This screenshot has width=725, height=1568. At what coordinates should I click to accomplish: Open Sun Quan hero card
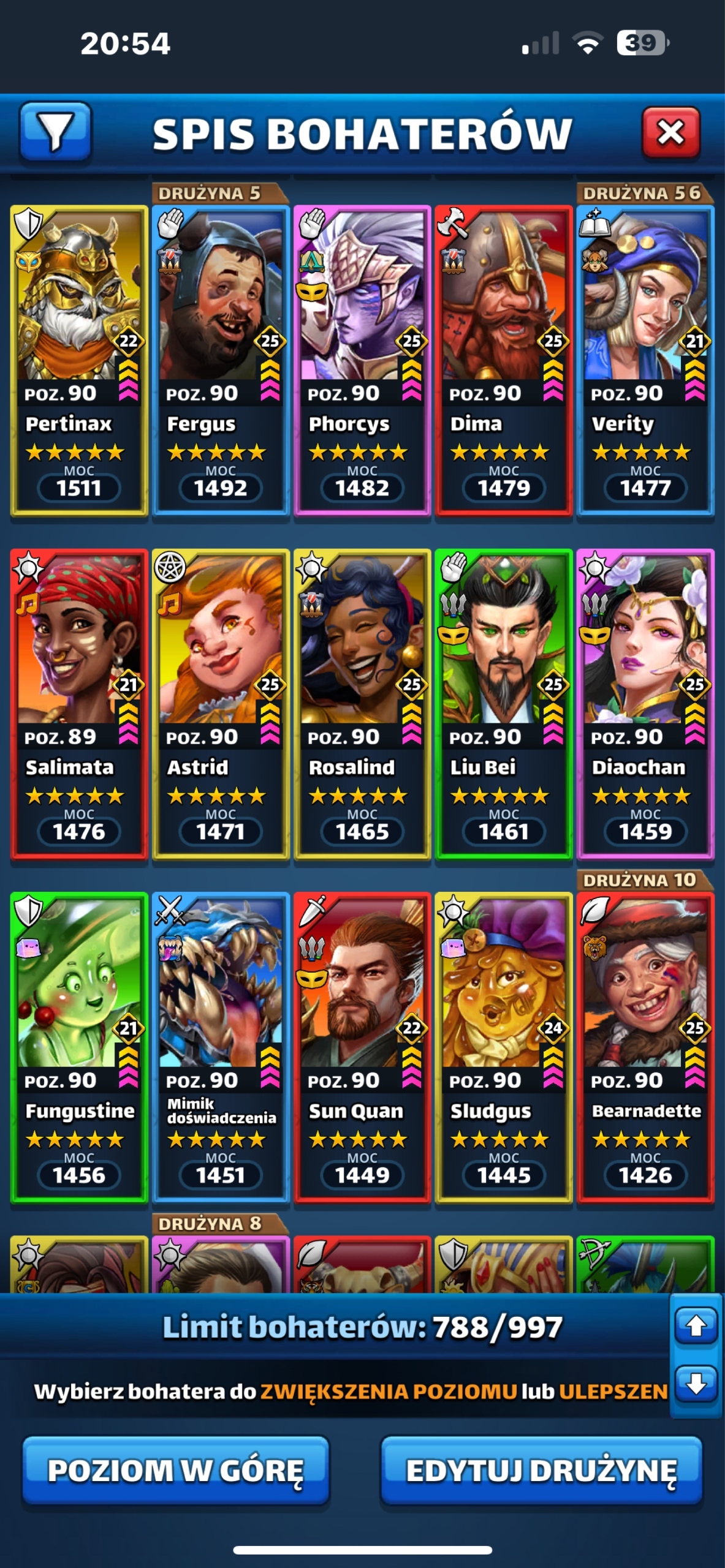362,1047
